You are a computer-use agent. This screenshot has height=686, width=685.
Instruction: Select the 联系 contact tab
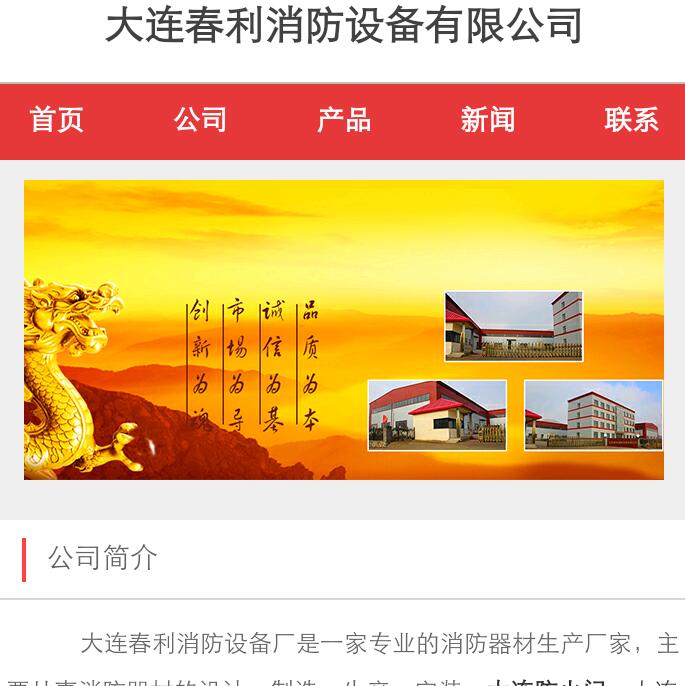(x=631, y=120)
